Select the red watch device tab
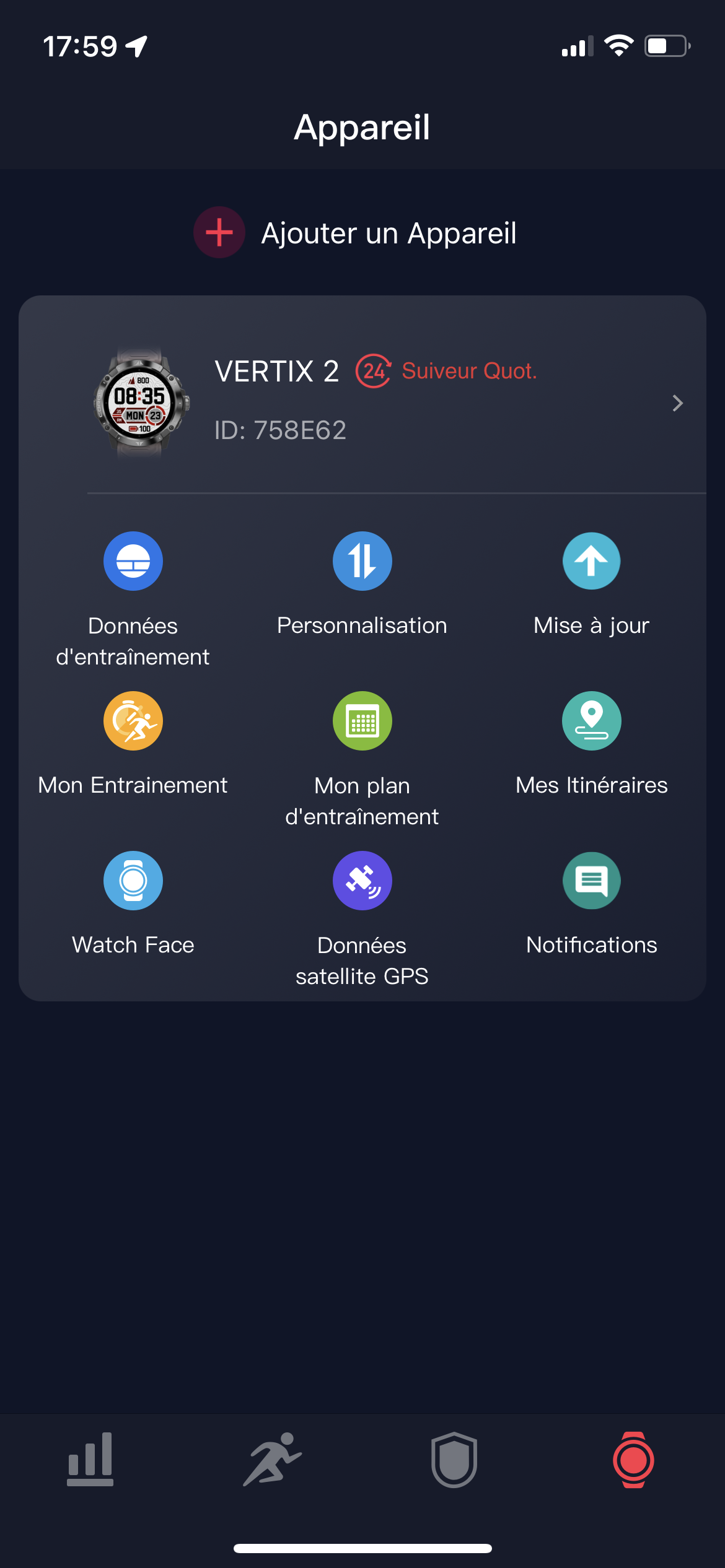The image size is (725, 1568). point(633,1459)
